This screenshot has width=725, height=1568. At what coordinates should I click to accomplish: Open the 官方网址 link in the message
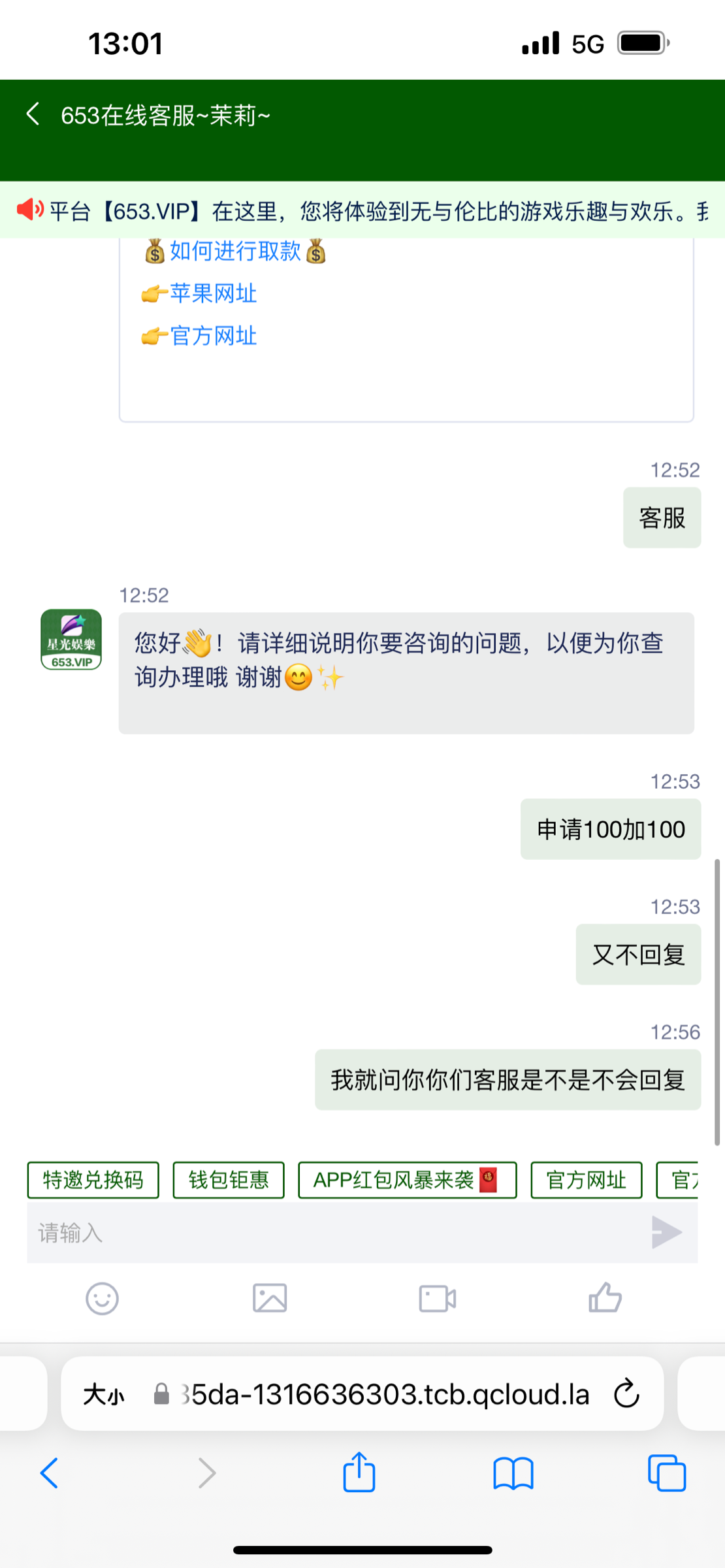(x=212, y=336)
